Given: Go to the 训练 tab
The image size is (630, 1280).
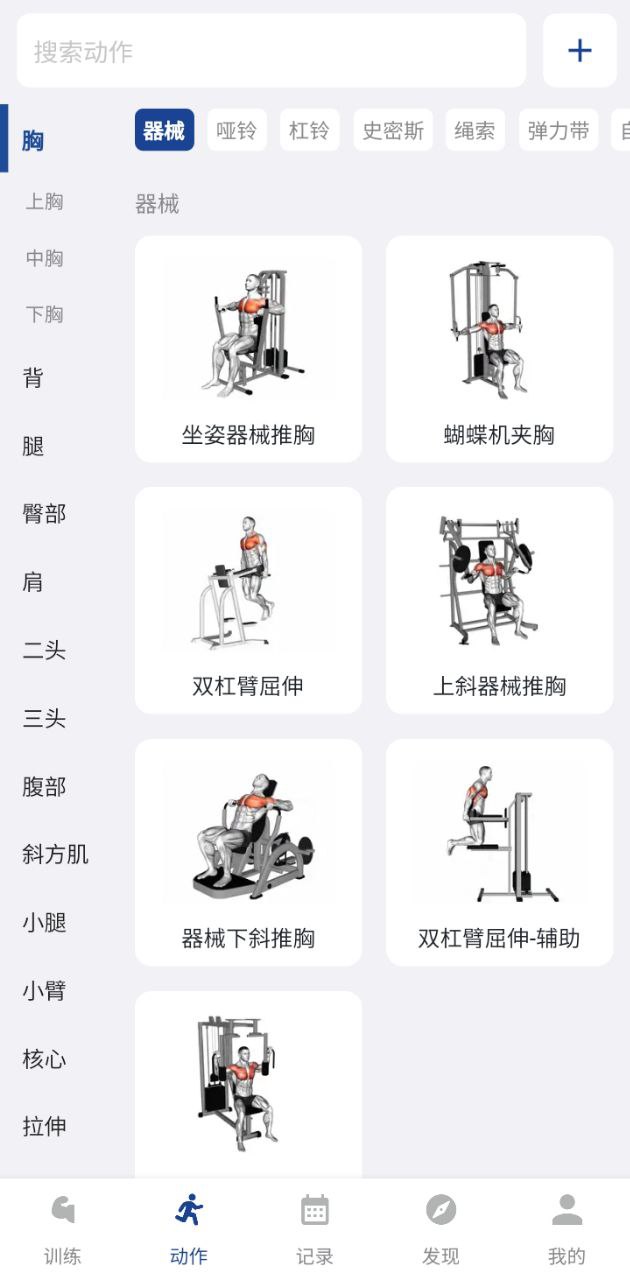Looking at the screenshot, I should 63,1230.
